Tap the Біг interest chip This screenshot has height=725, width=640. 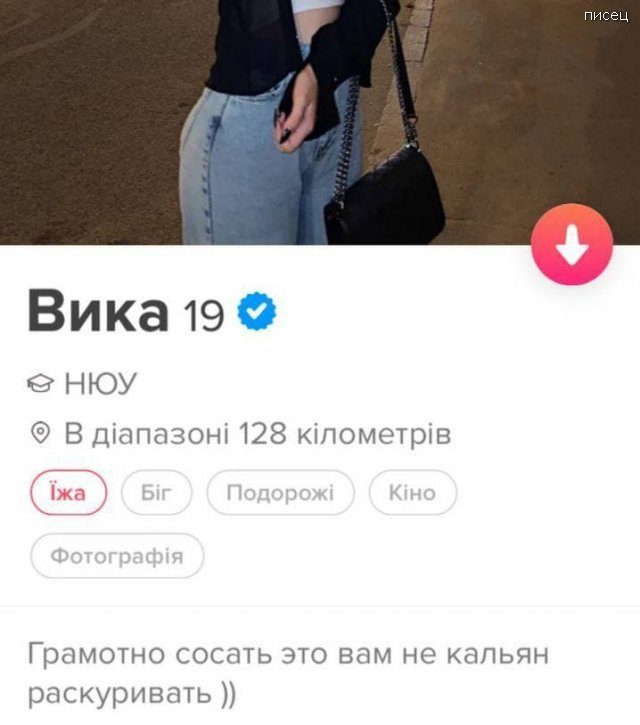[156, 493]
